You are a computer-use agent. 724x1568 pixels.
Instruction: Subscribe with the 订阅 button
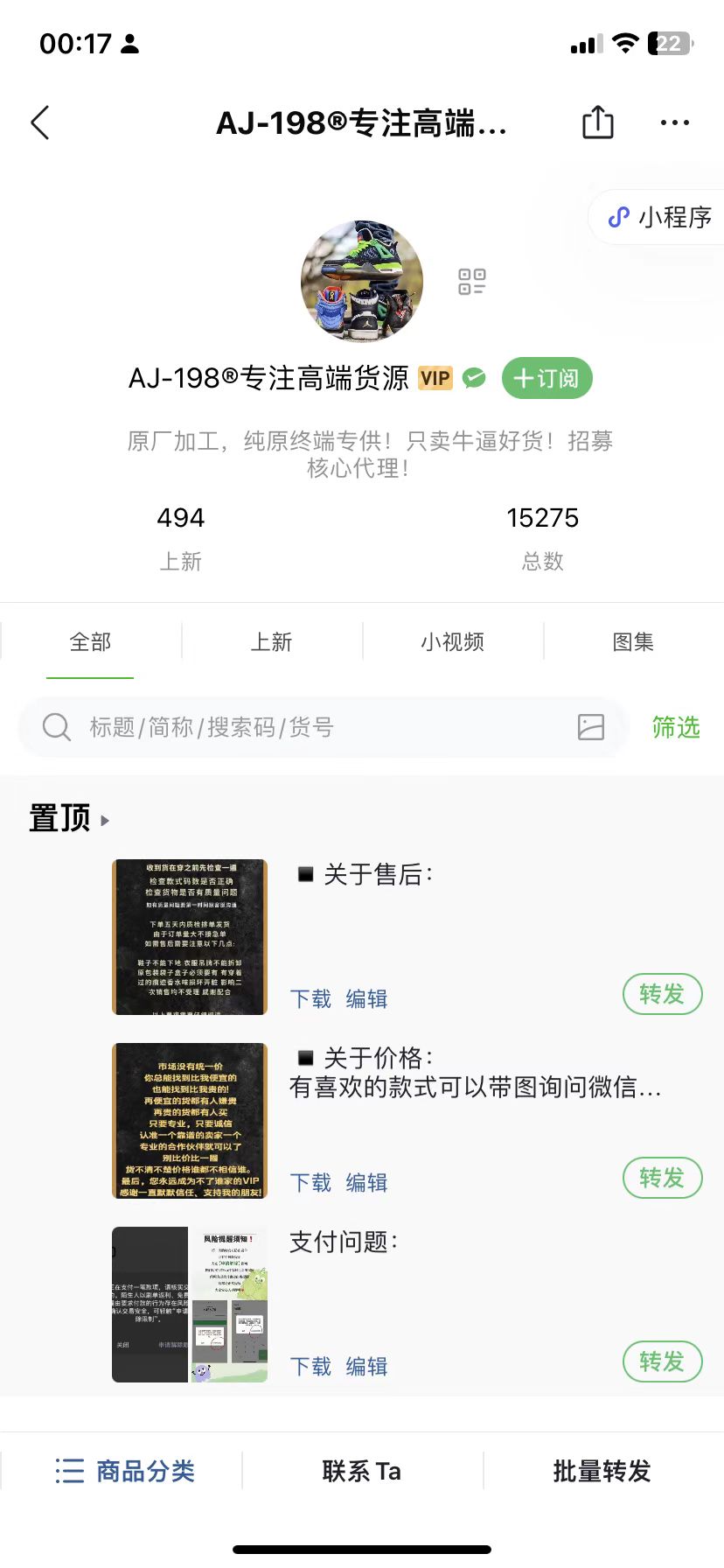546,378
